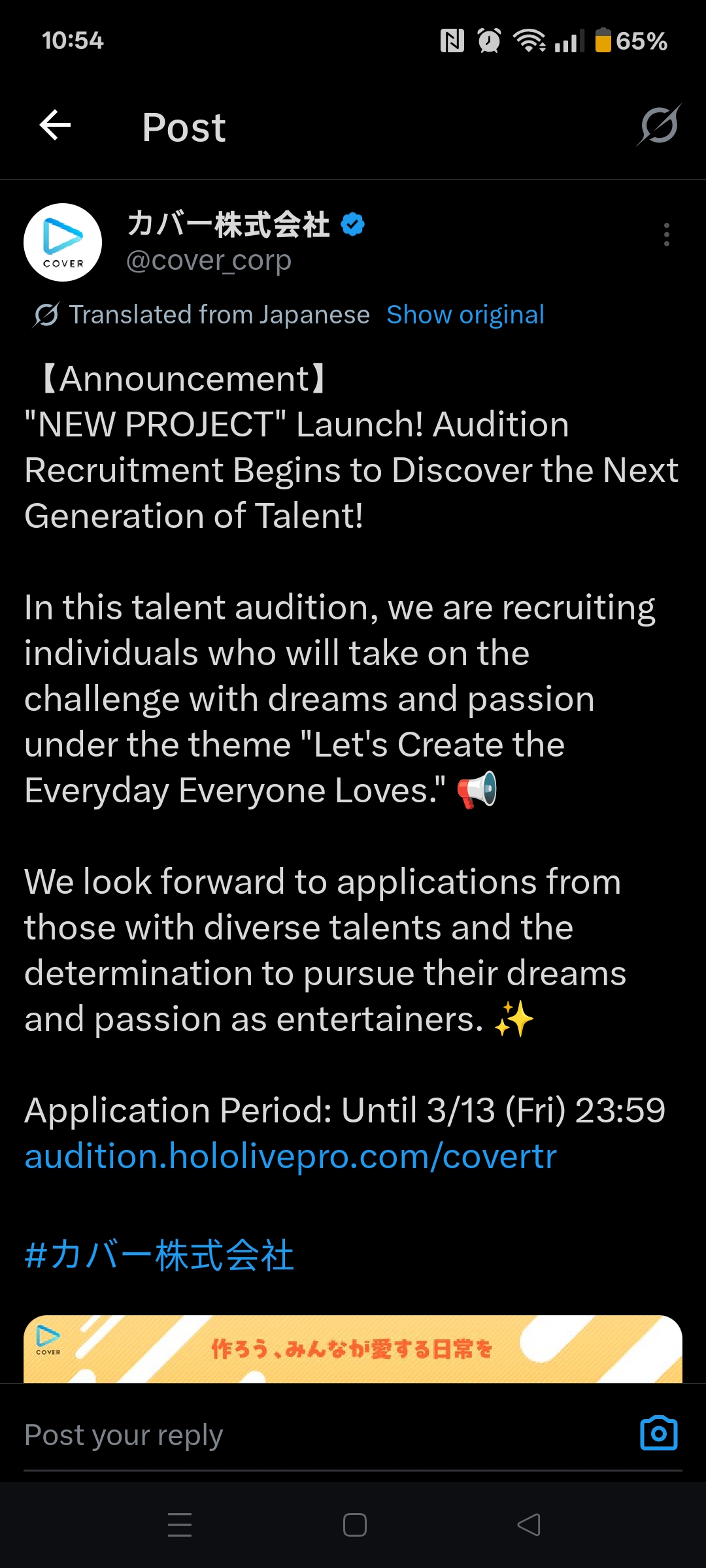706x1568 pixels.
Task: Open the post's three-dot overflow menu
Action: tap(666, 235)
